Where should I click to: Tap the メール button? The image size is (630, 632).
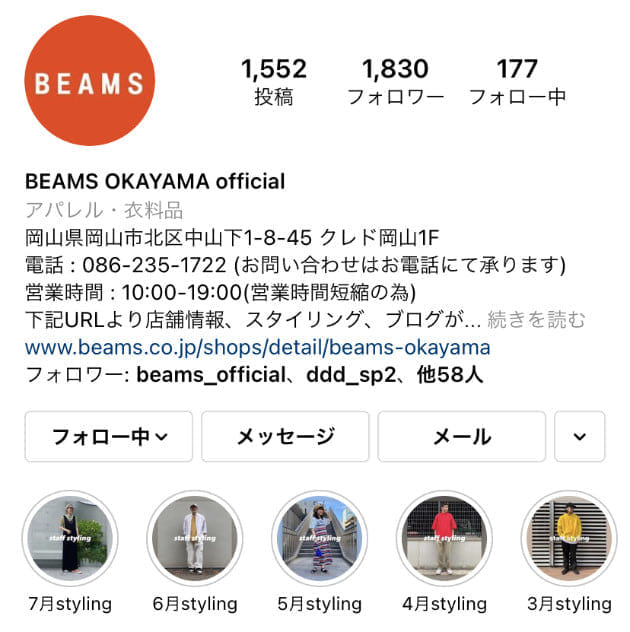[x=461, y=436]
